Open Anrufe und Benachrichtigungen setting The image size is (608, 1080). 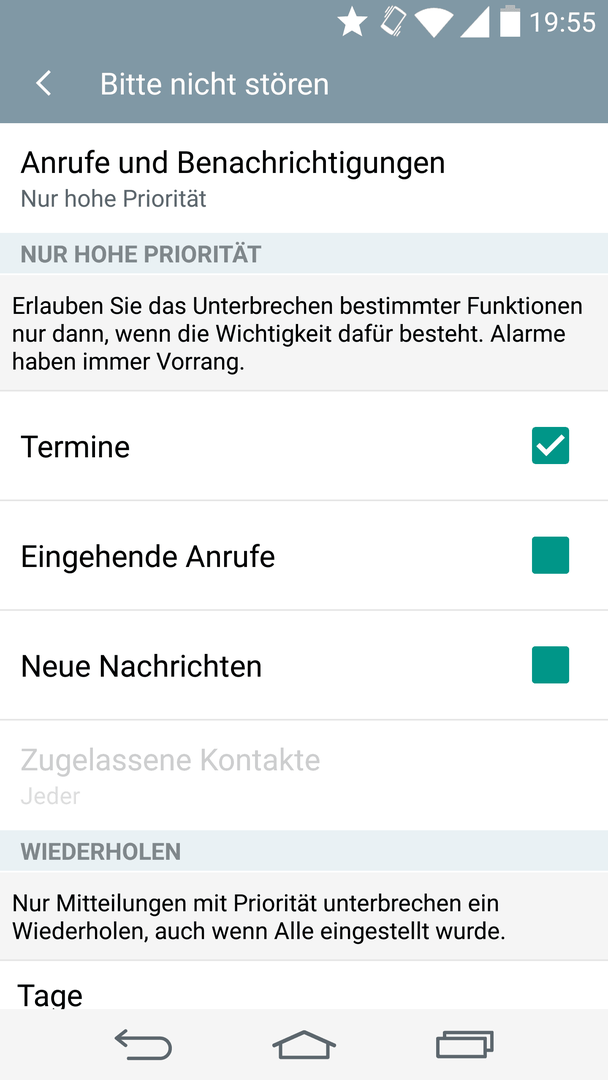click(304, 178)
